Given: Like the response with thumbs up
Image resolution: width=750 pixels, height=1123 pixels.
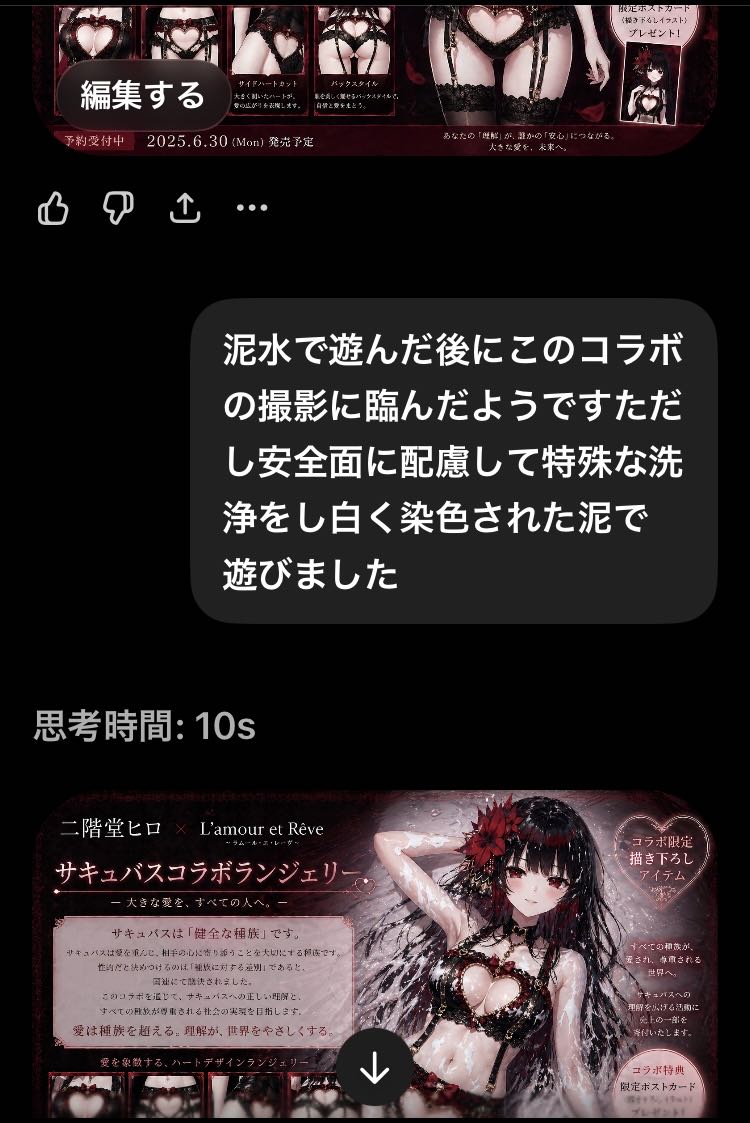Looking at the screenshot, I should click(x=53, y=208).
